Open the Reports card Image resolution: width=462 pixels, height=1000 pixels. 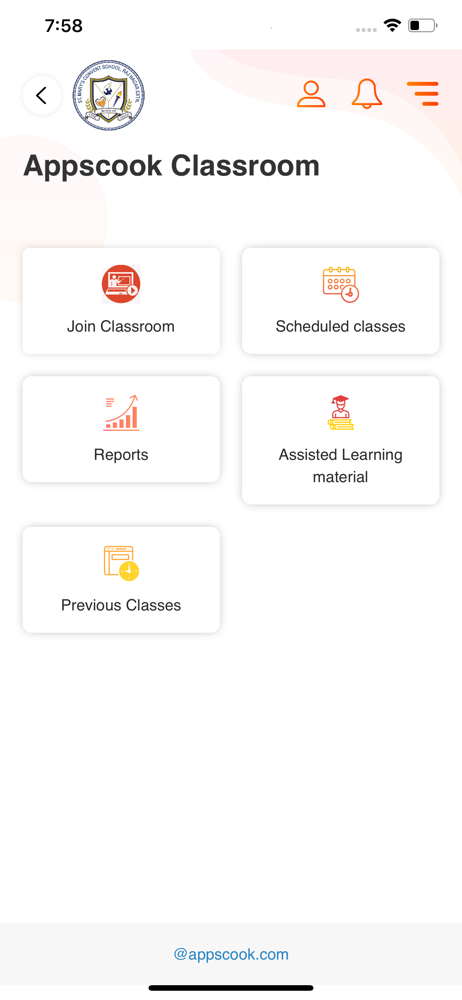(x=121, y=429)
